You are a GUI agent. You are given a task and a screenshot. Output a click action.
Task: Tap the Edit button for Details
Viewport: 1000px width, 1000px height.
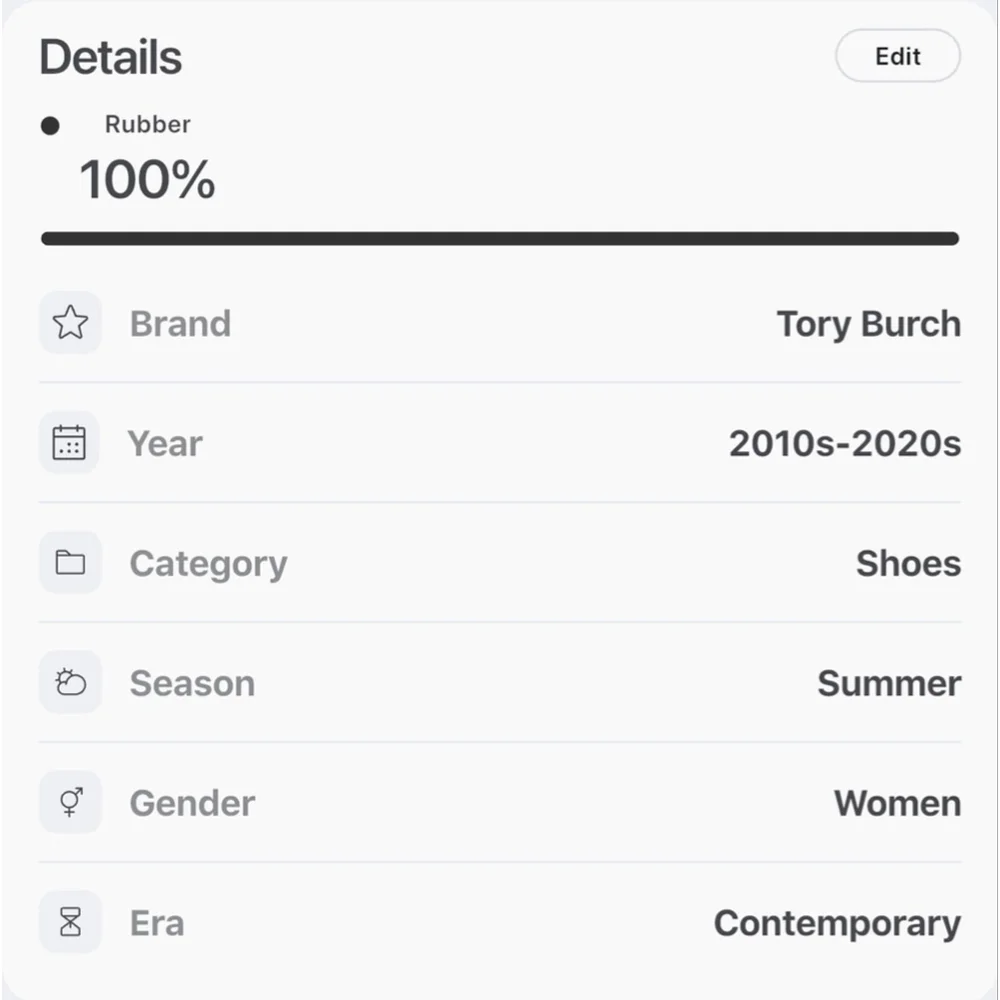897,57
